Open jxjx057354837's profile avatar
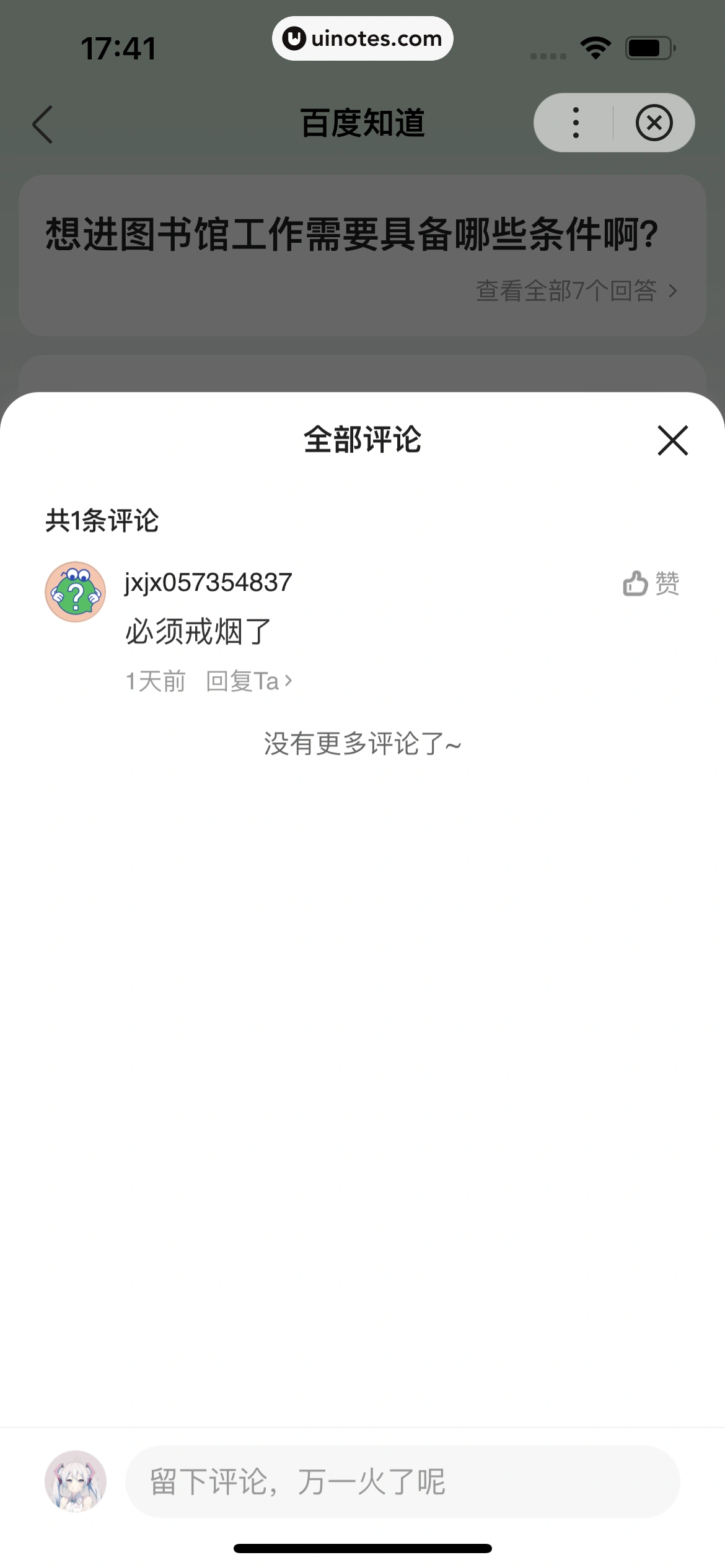The image size is (725, 1568). [76, 592]
